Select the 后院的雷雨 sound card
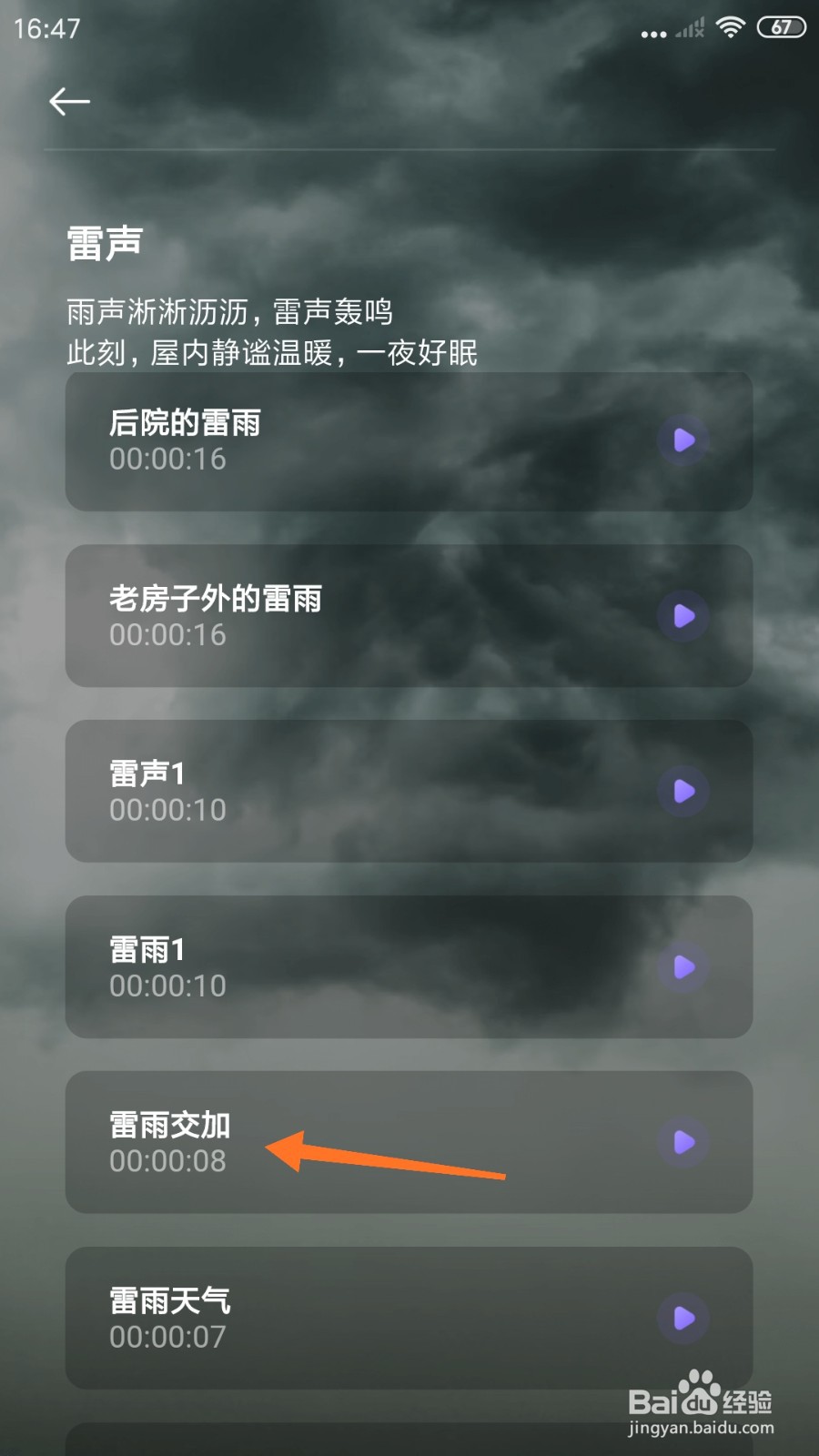 coord(364,440)
